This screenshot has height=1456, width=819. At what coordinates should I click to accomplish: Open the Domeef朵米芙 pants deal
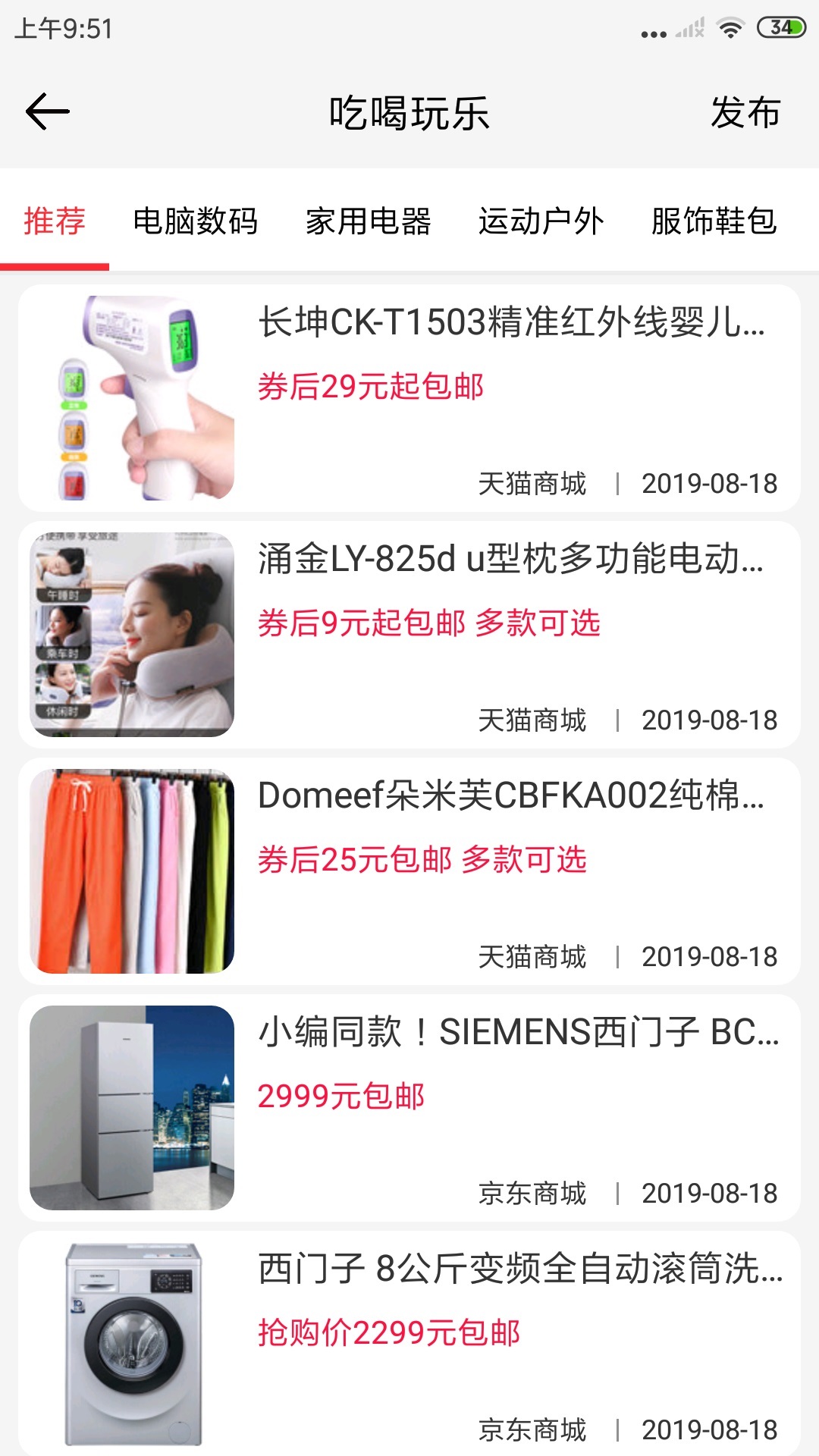(409, 871)
